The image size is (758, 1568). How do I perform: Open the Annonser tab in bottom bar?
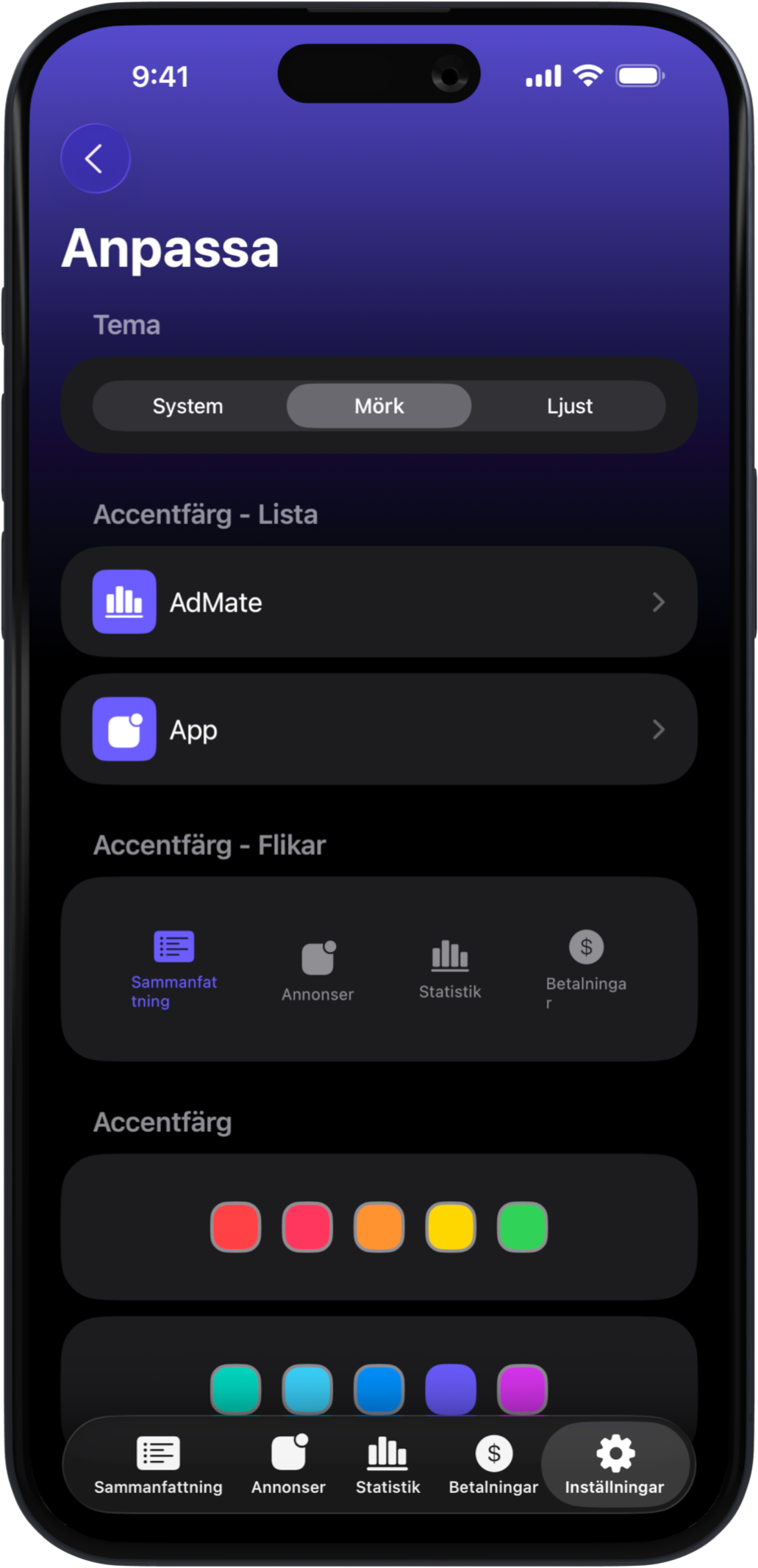tap(289, 1465)
